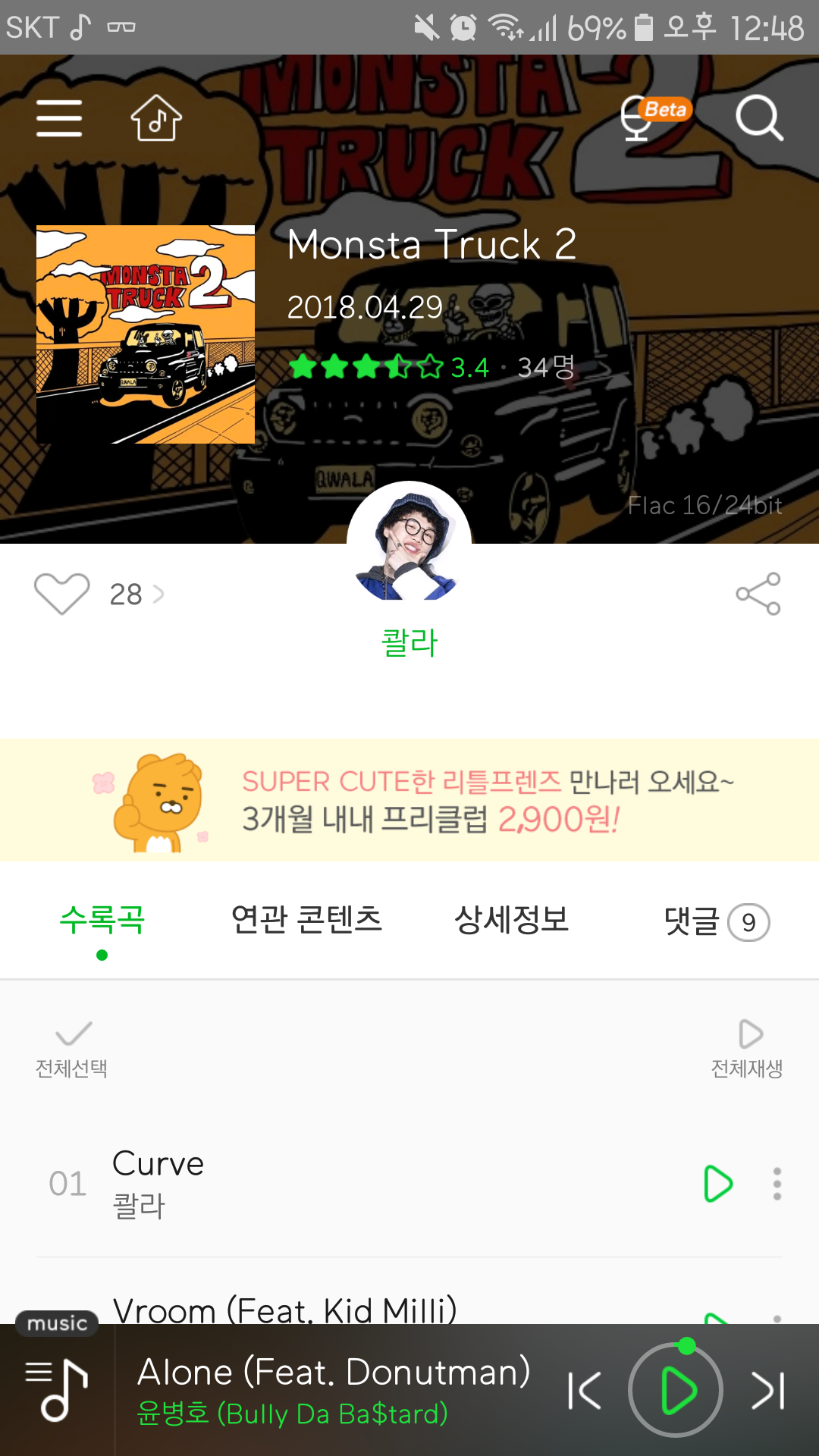Switch to the 연관 콘텐츠 tab

(x=306, y=920)
